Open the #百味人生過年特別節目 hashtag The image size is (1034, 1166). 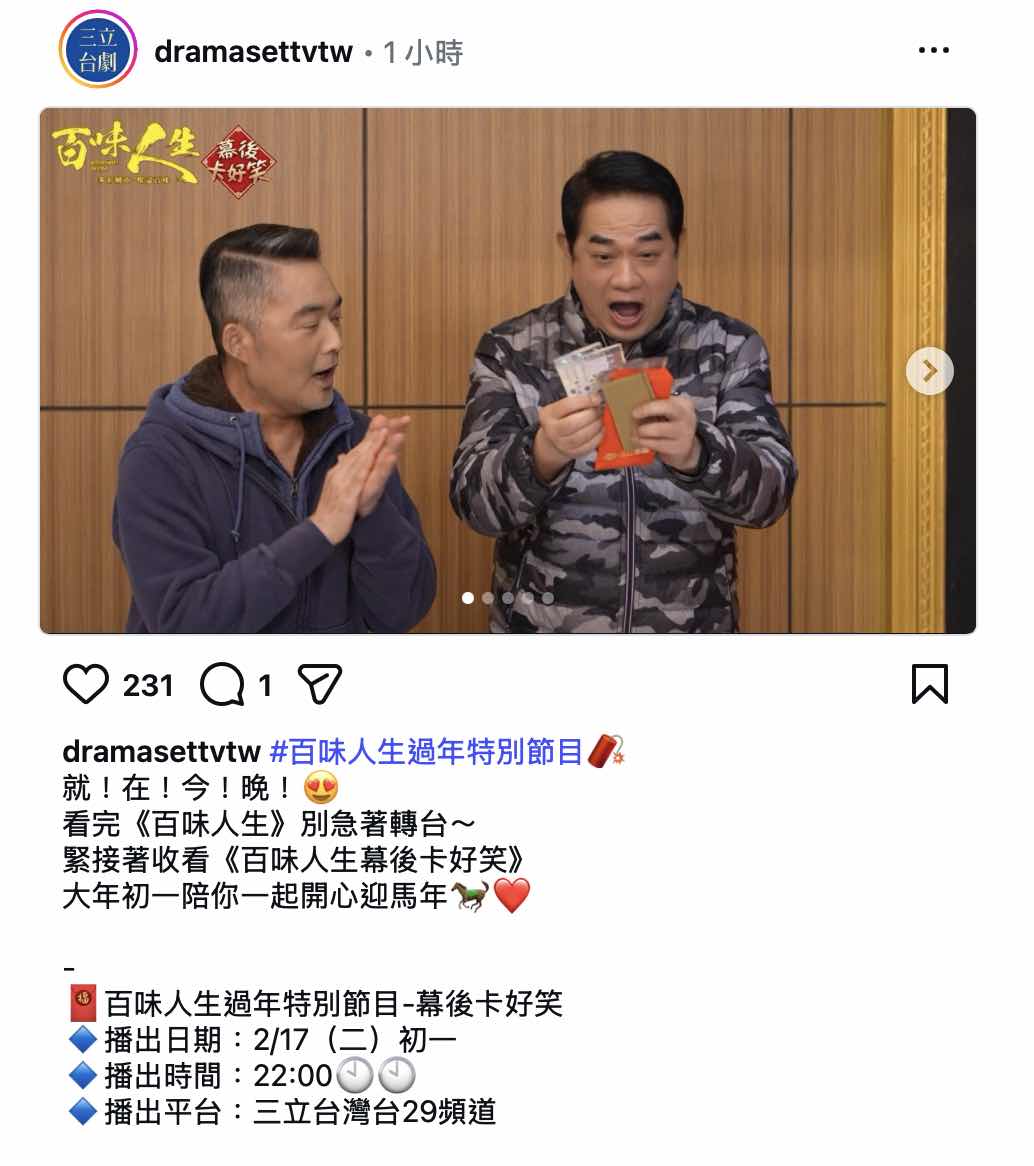click(x=426, y=751)
